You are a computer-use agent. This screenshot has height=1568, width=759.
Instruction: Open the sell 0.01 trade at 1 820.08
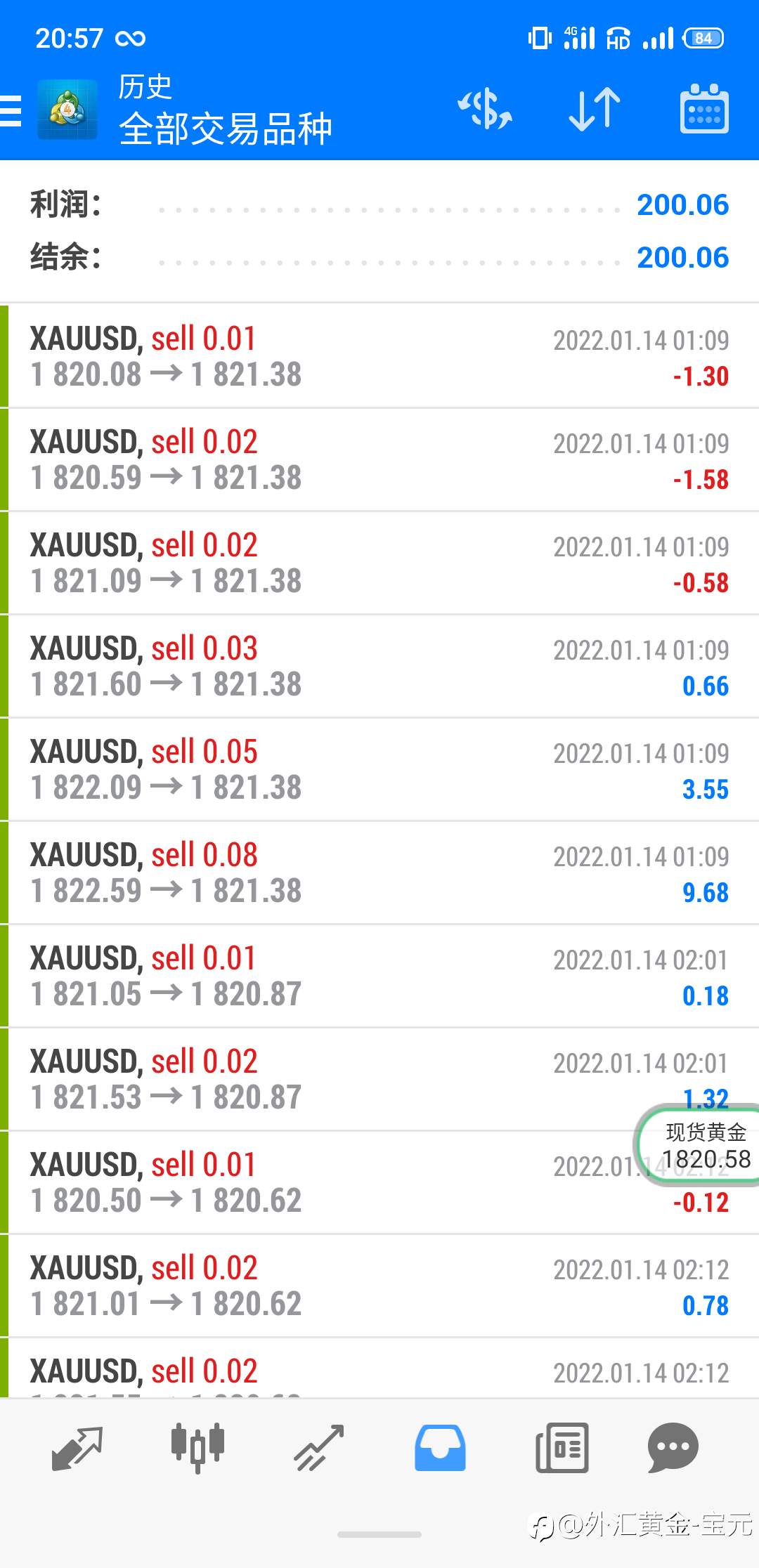tap(379, 356)
